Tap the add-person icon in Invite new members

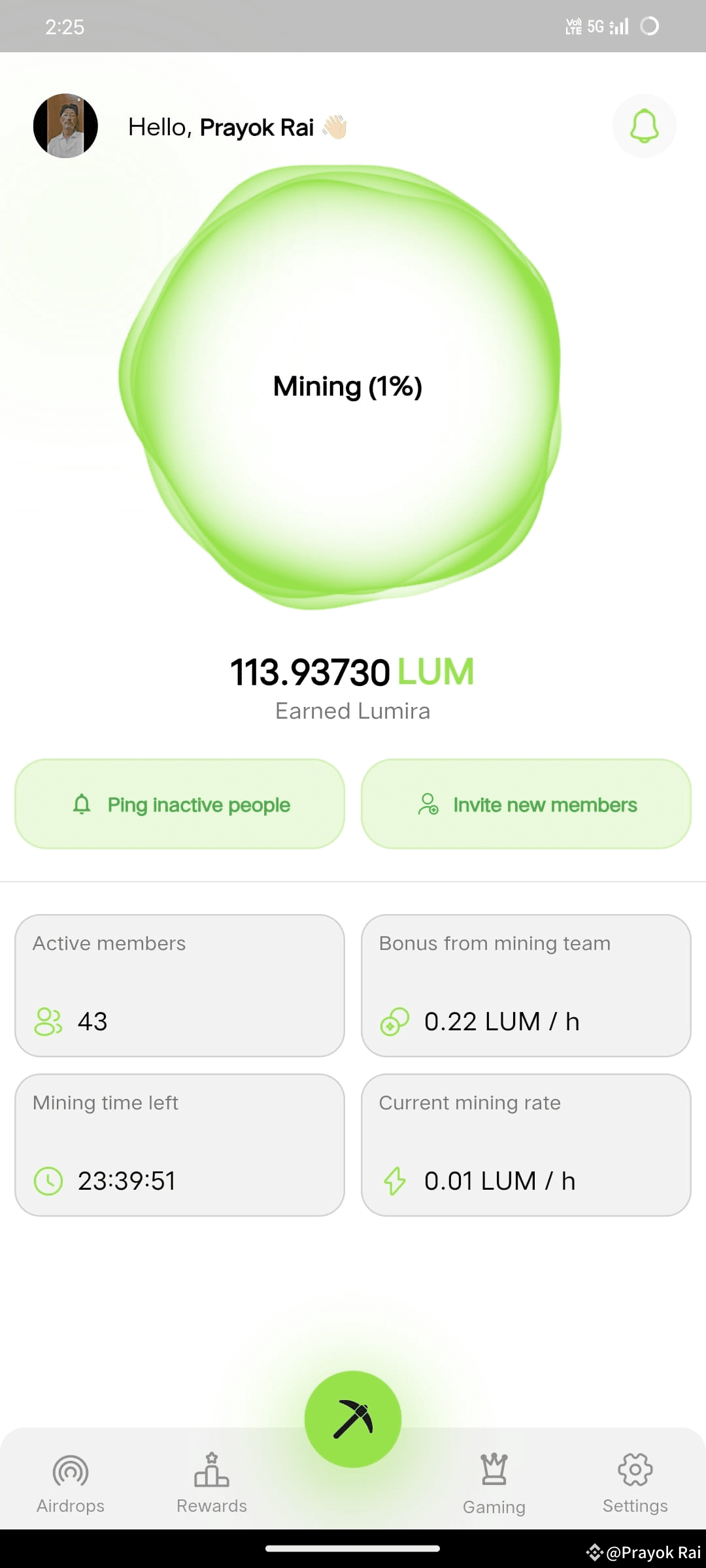point(428,804)
